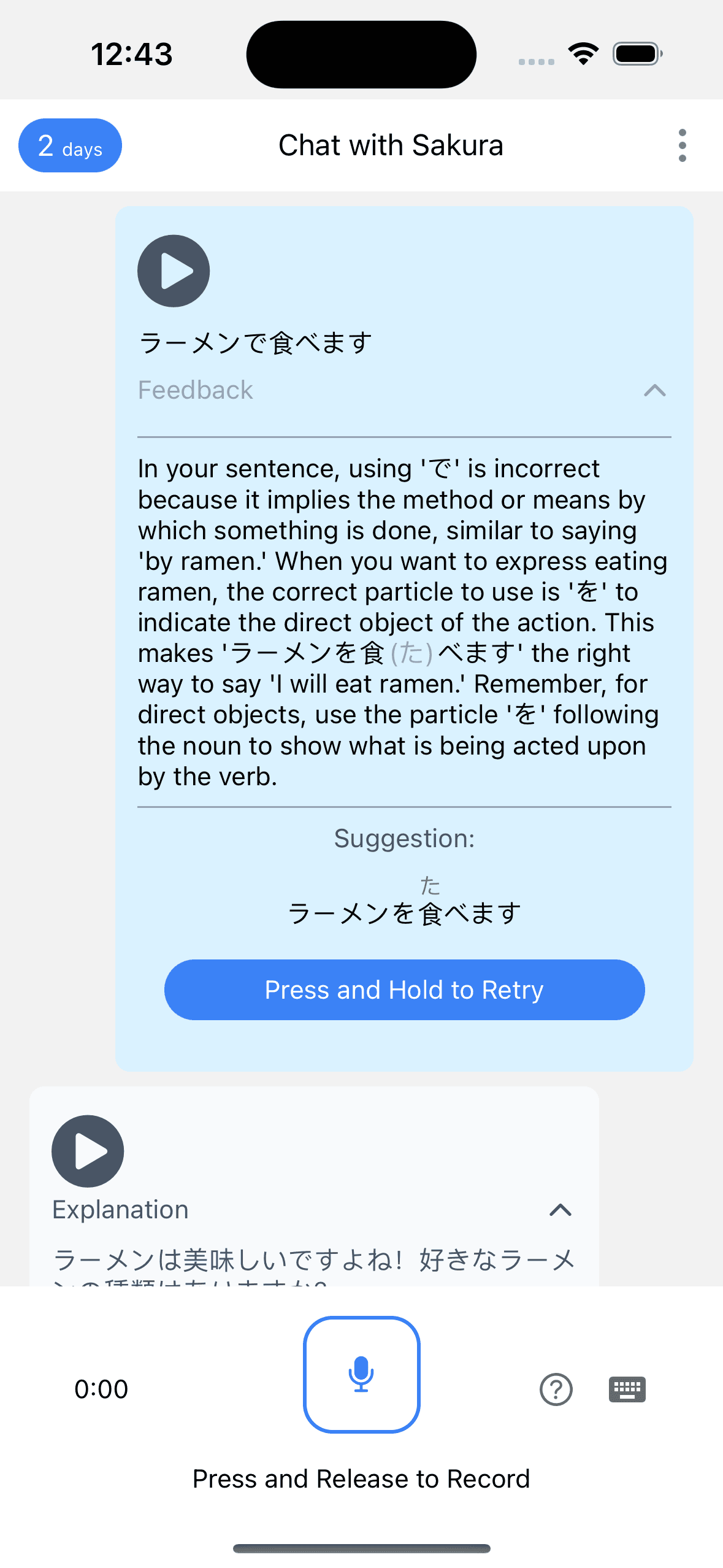Collapse the Explanation section
The height and width of the screenshot is (1568, 723).
tap(560, 1210)
